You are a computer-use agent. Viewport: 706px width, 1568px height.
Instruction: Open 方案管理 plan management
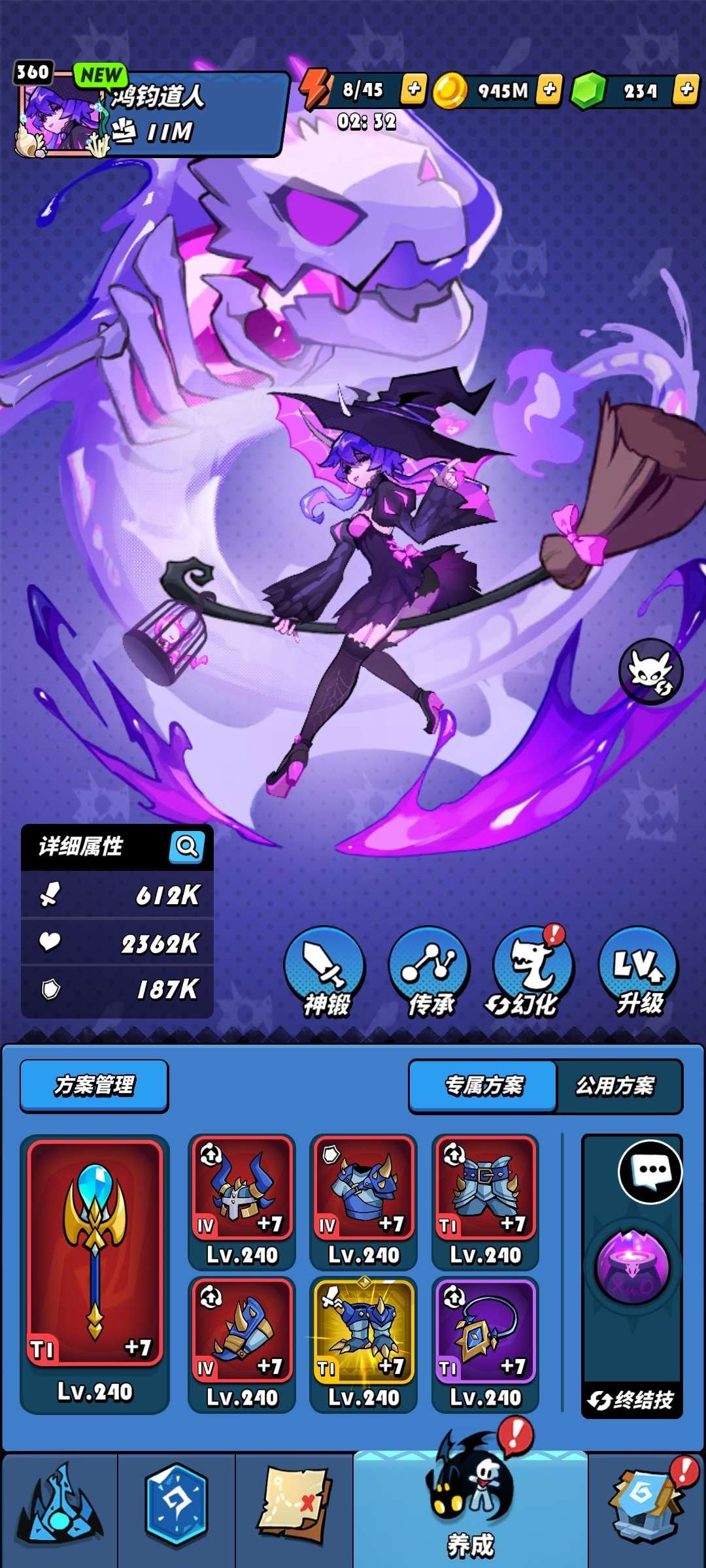click(94, 1085)
